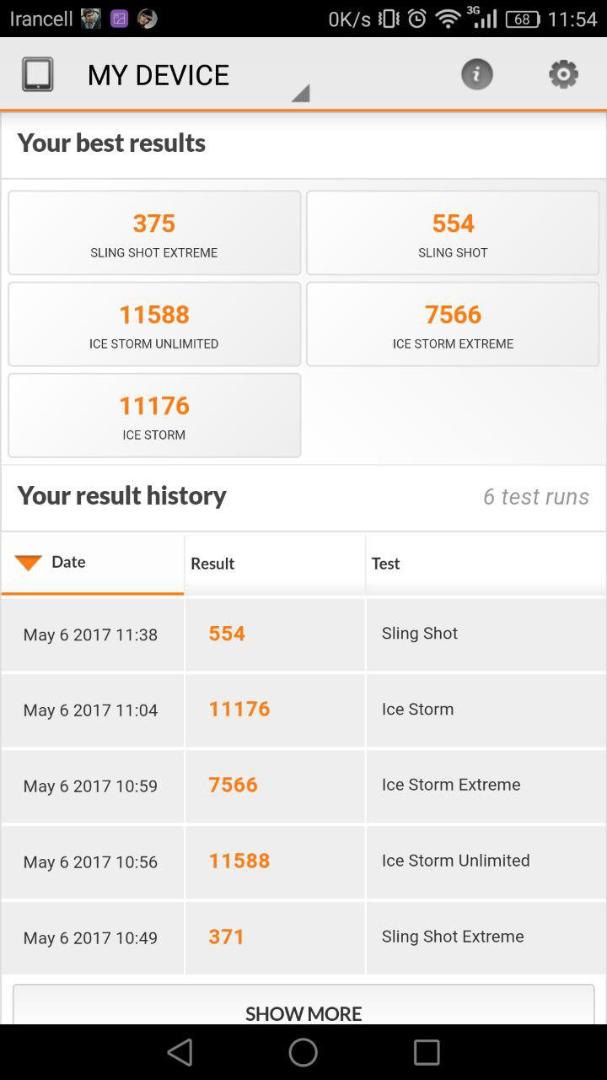Open the May 6 11:38 Sling Shot run

(x=303, y=634)
